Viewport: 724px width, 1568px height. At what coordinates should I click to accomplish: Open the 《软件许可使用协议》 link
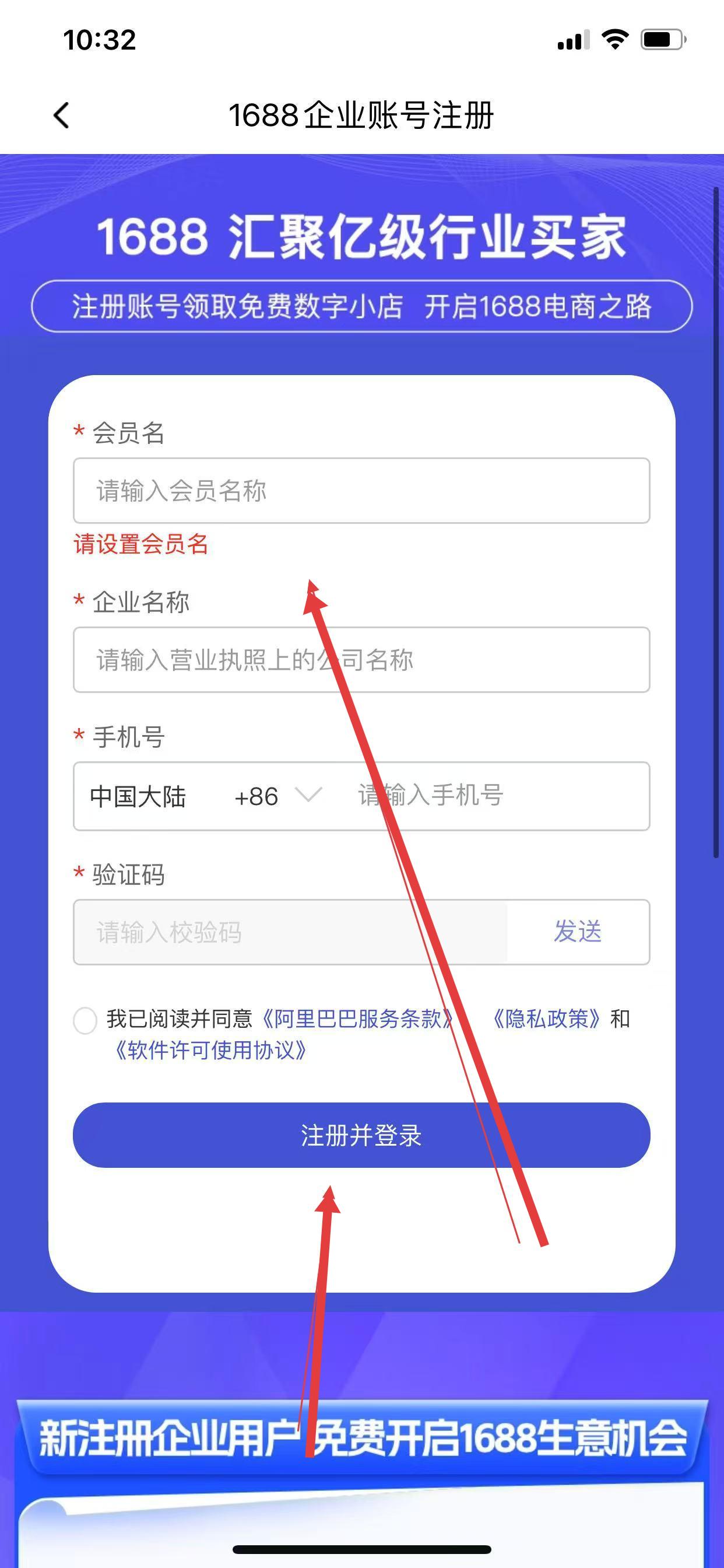coord(210,1051)
